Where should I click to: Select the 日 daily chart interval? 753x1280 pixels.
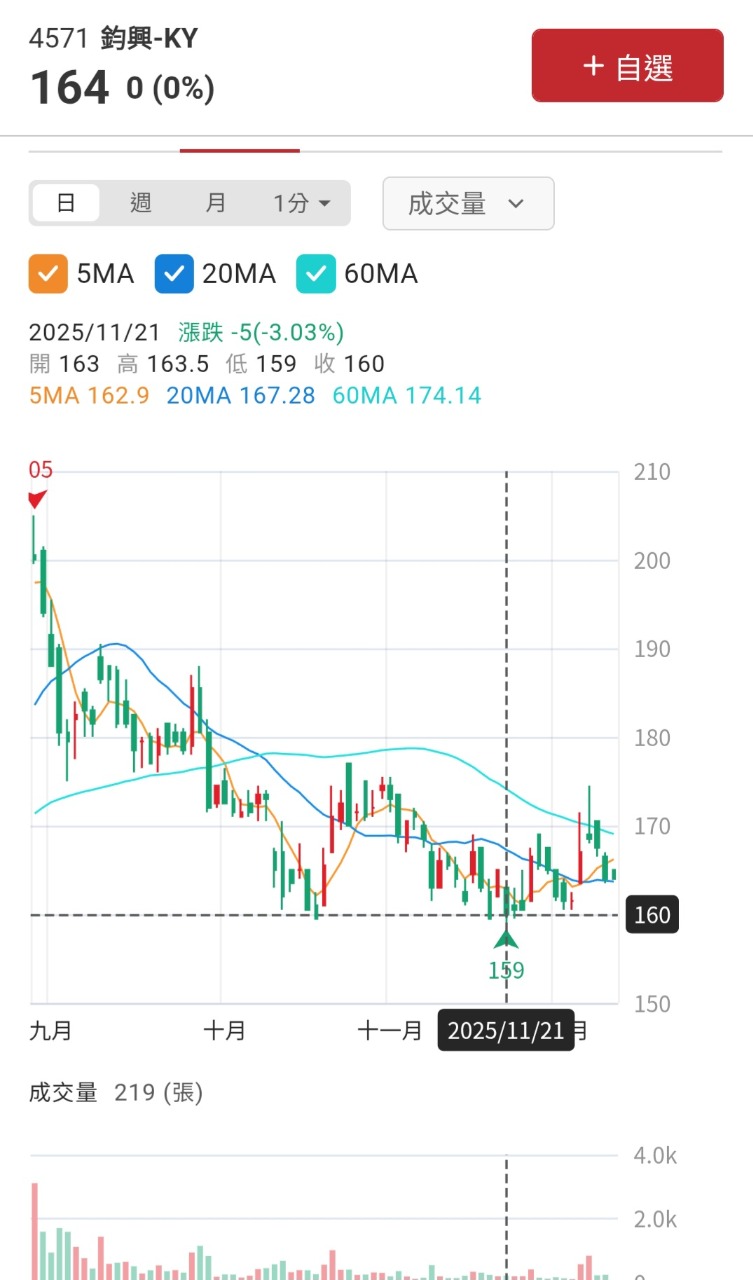pyautogui.click(x=66, y=203)
